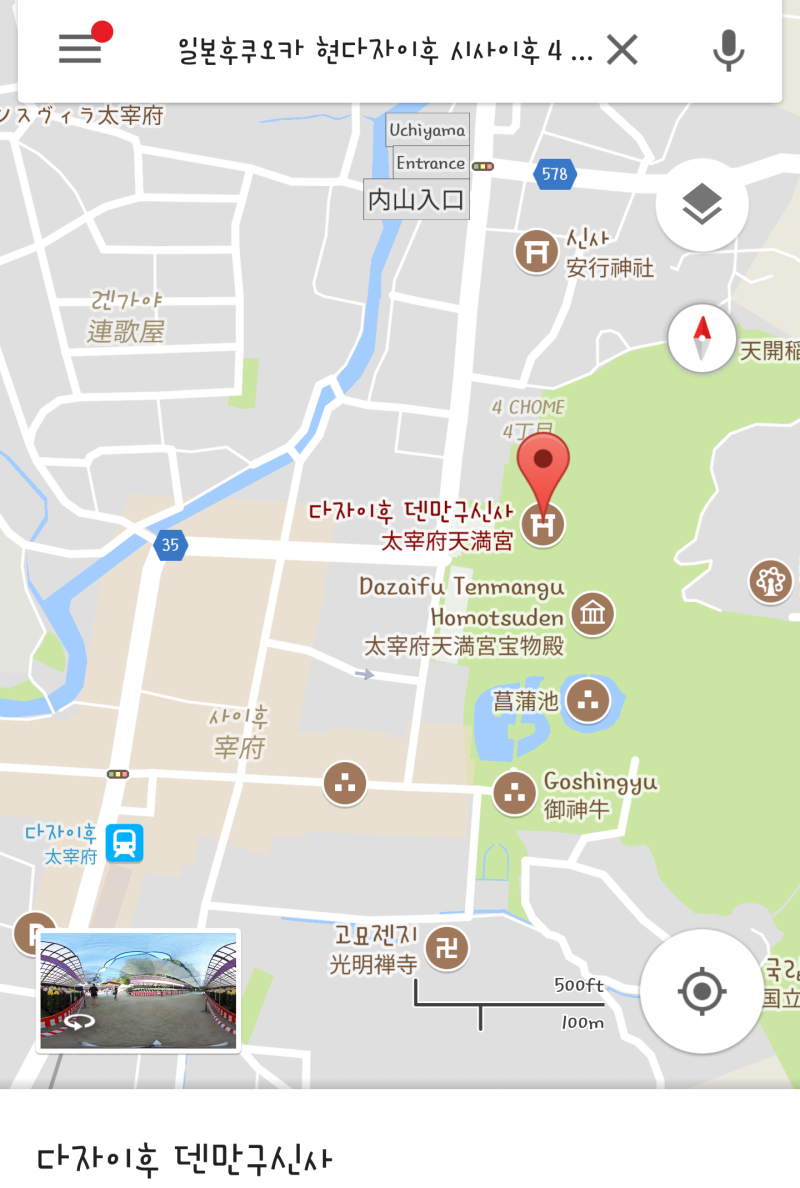The image size is (800, 1188).
Task: Open route 578 road shield
Action: (x=553, y=174)
